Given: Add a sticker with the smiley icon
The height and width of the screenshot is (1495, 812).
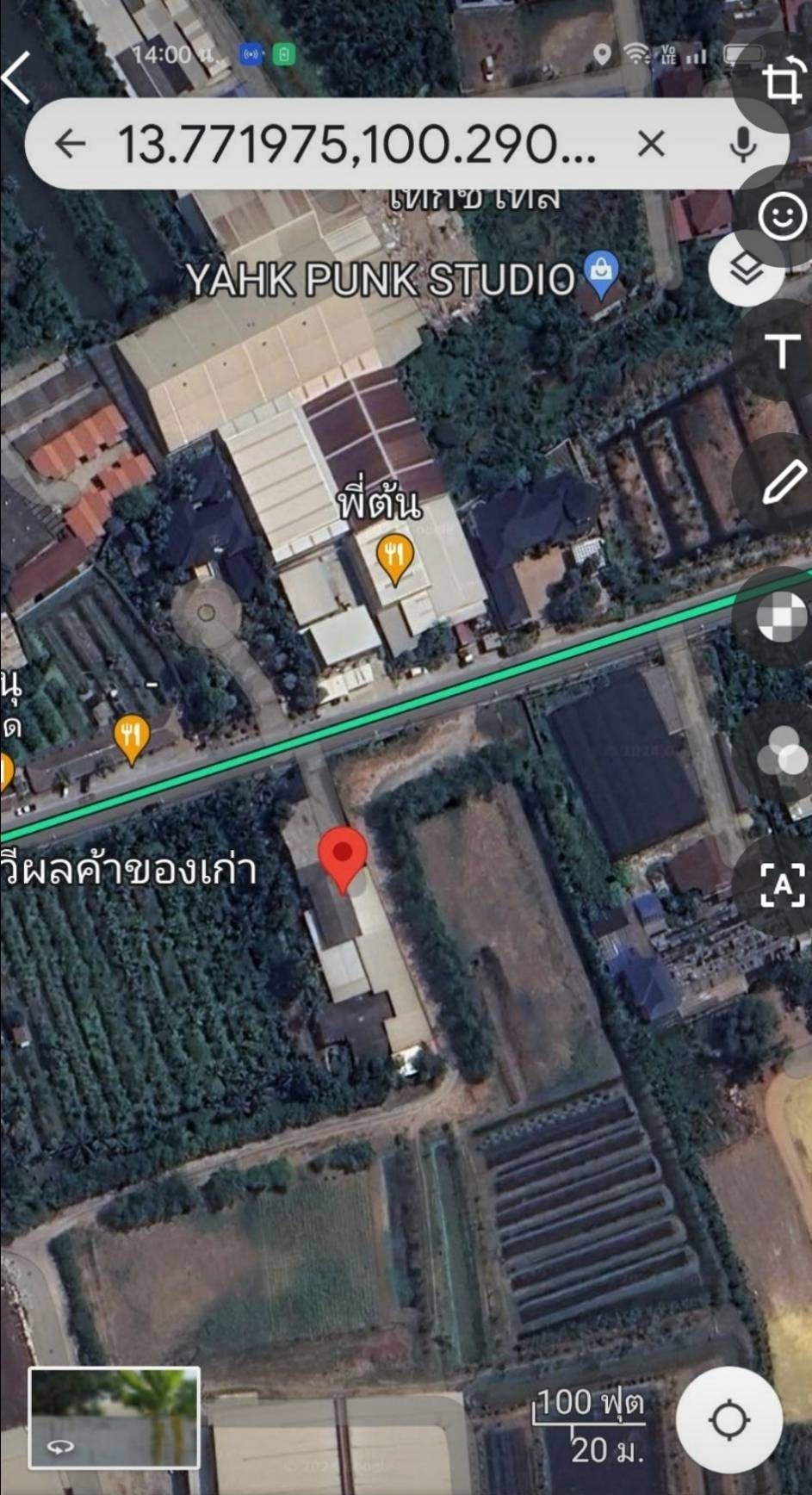Looking at the screenshot, I should coord(782,215).
